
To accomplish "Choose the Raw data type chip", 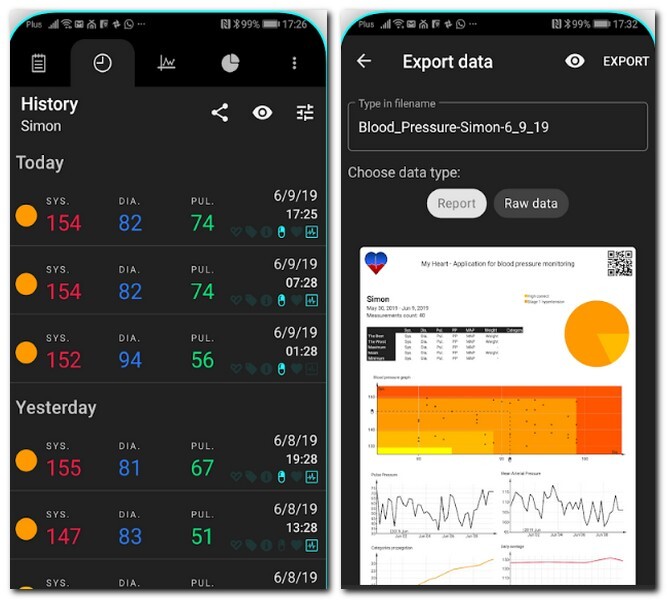I will (x=531, y=203).
